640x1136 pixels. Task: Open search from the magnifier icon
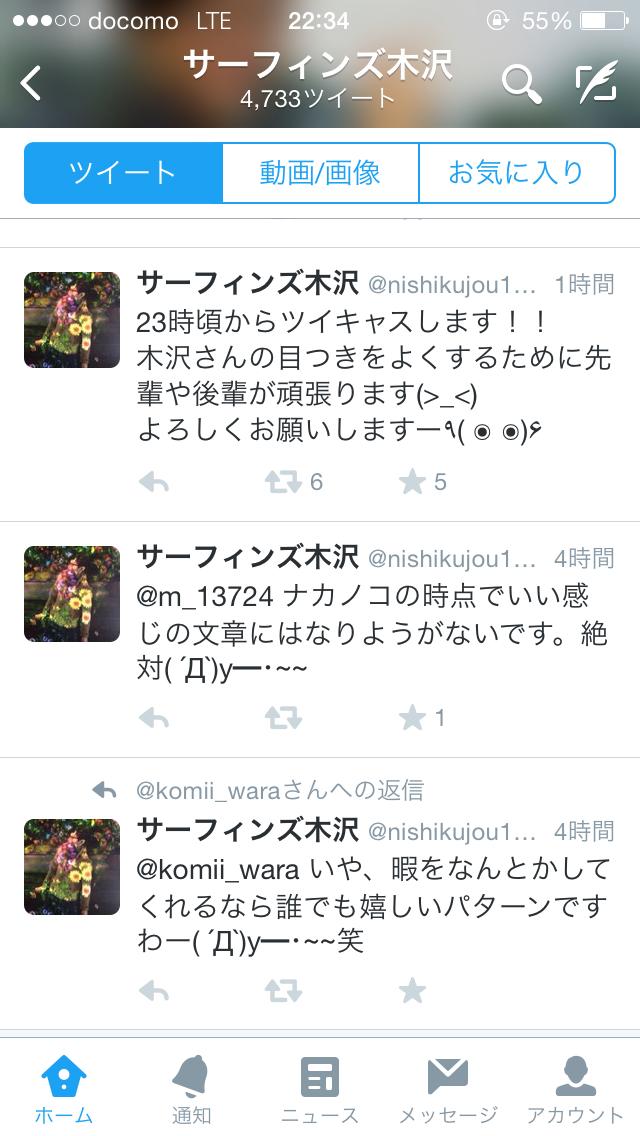coord(520,84)
